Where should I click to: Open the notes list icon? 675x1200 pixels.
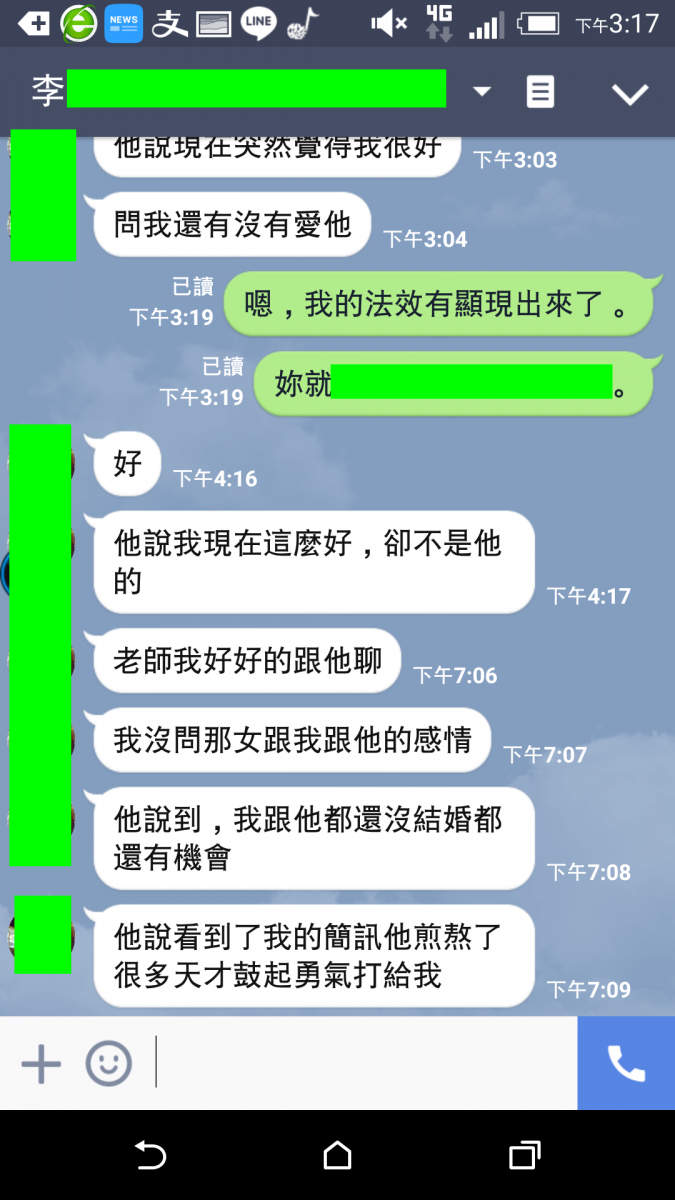pos(540,92)
